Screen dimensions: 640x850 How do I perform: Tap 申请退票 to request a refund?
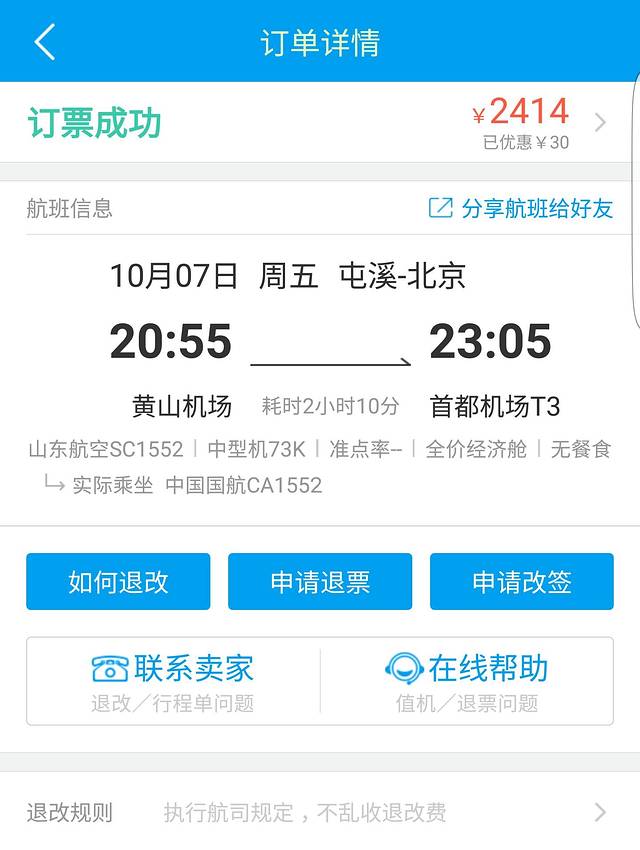[320, 582]
